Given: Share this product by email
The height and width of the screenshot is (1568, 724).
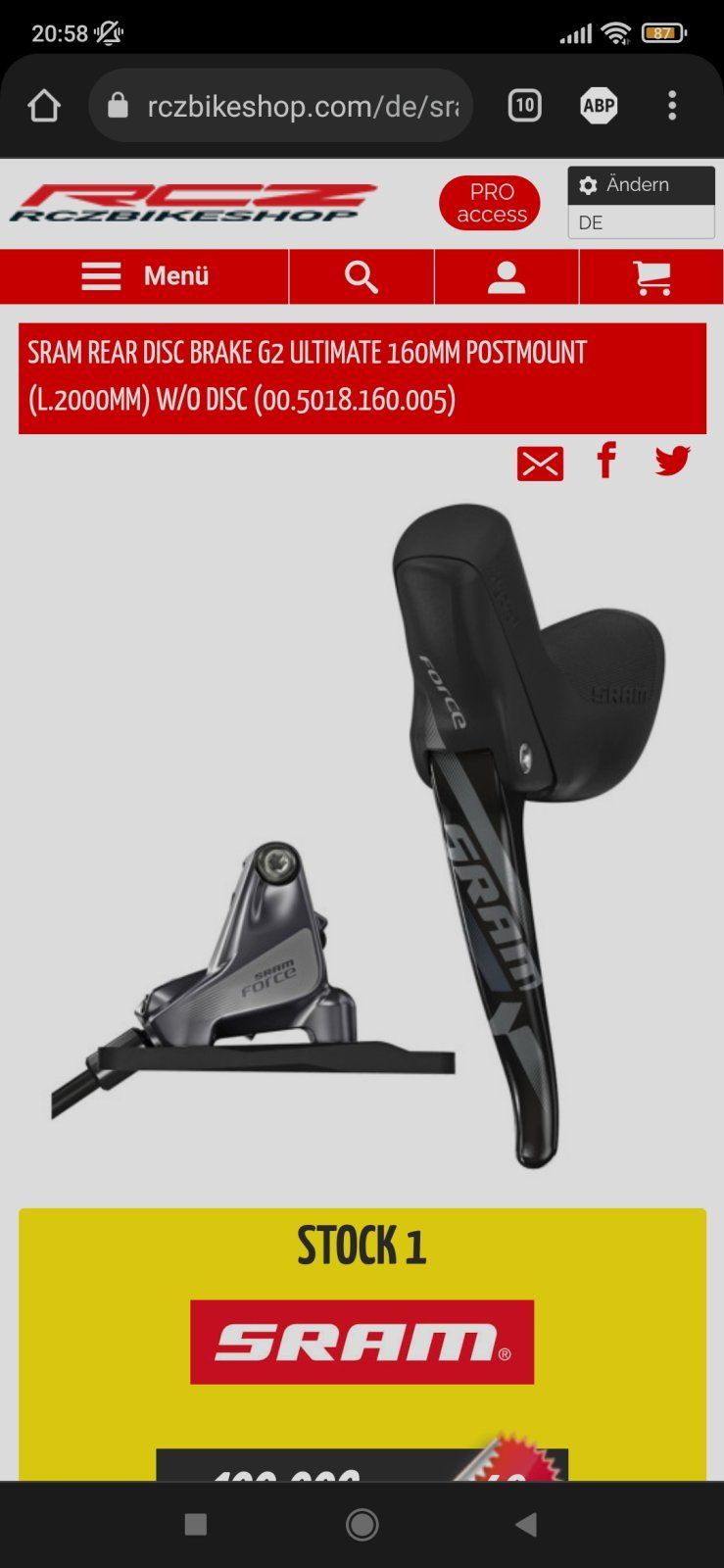Looking at the screenshot, I should point(540,464).
